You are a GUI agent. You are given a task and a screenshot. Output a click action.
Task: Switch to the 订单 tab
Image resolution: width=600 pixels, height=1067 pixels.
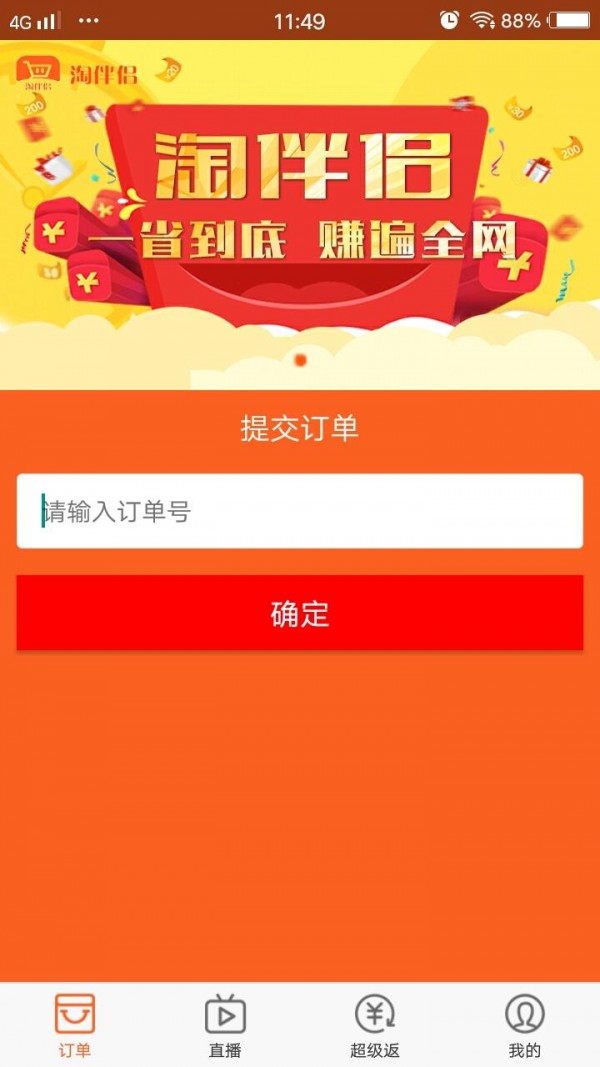tap(75, 1026)
